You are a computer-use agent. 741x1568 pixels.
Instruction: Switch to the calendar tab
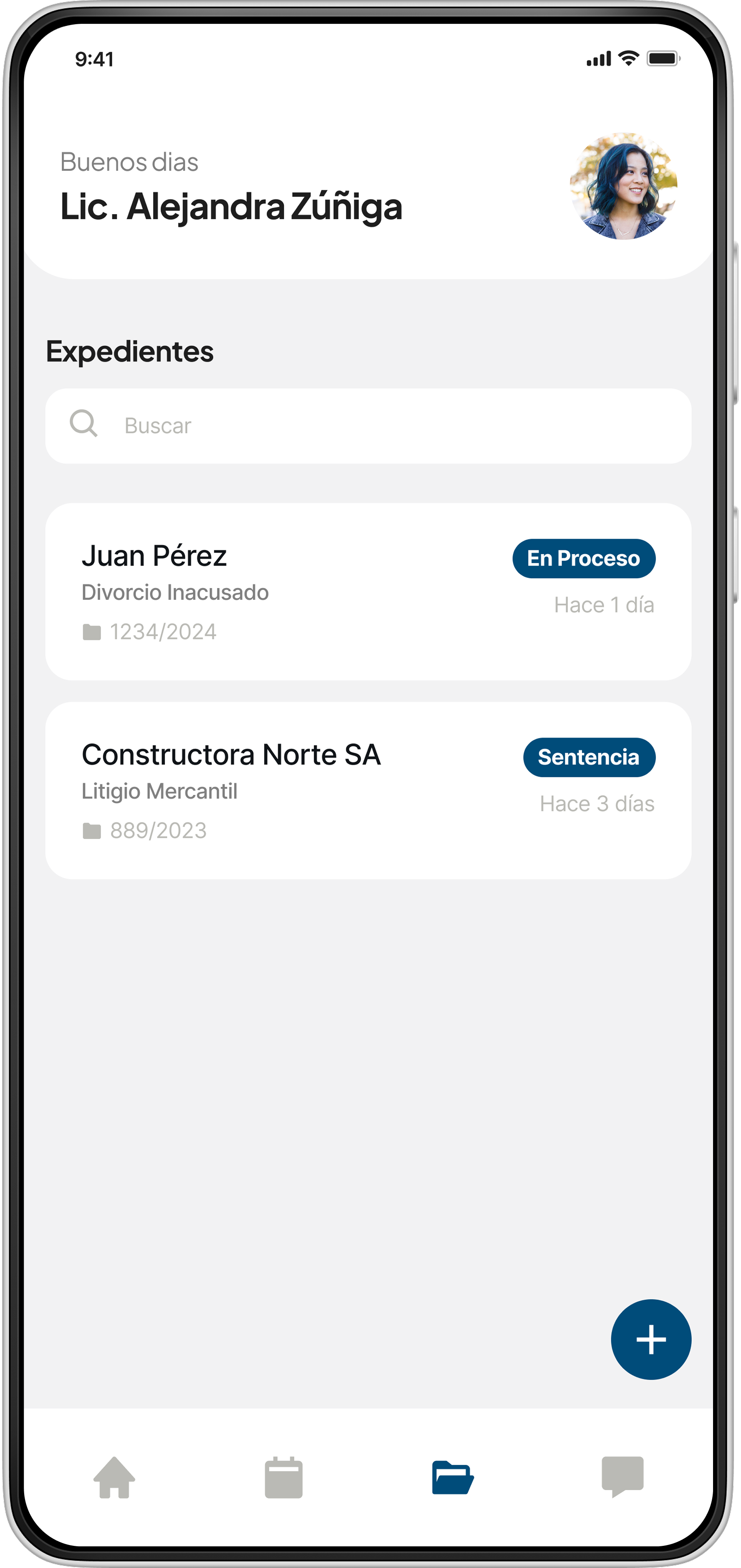click(x=283, y=1477)
